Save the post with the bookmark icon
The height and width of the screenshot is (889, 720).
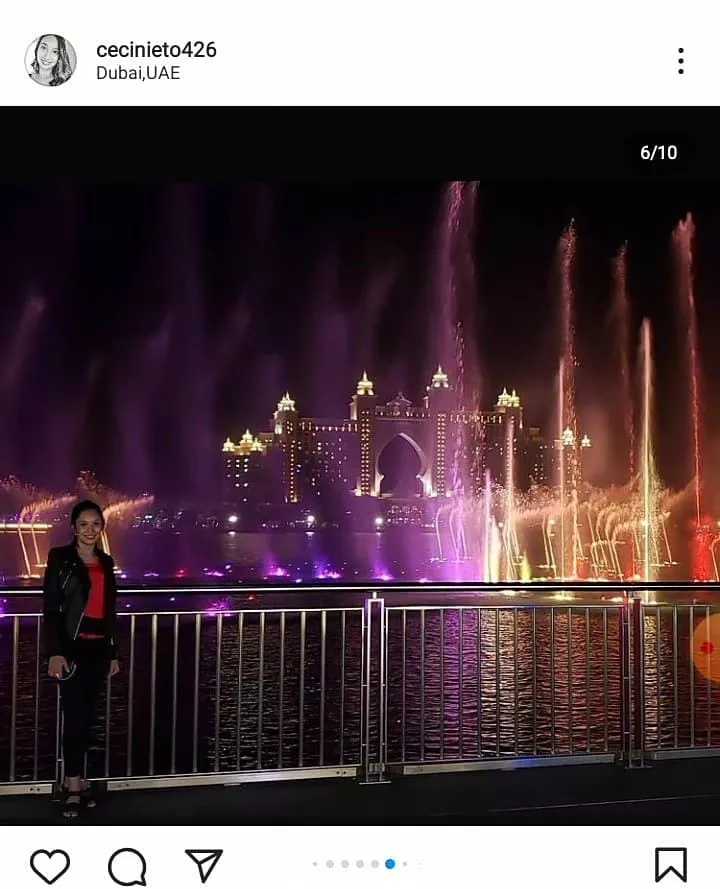(670, 865)
